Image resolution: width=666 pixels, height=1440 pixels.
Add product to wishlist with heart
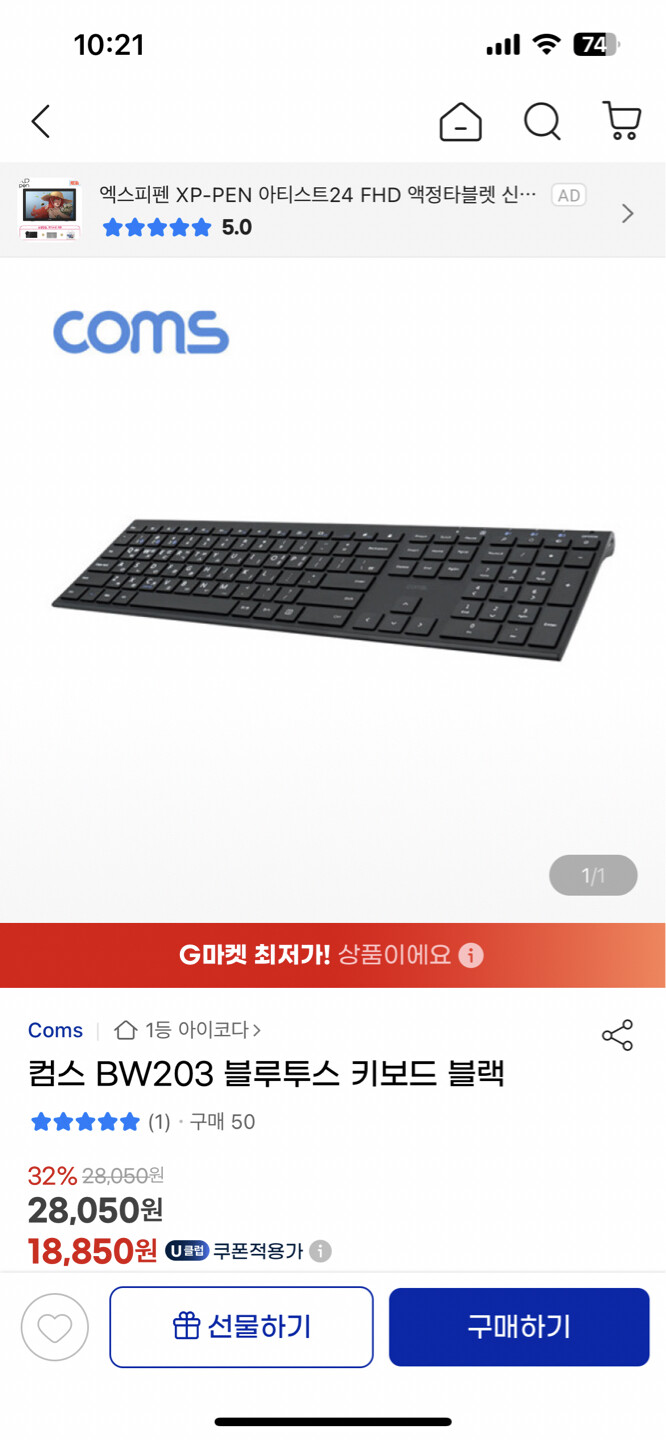(x=55, y=1327)
